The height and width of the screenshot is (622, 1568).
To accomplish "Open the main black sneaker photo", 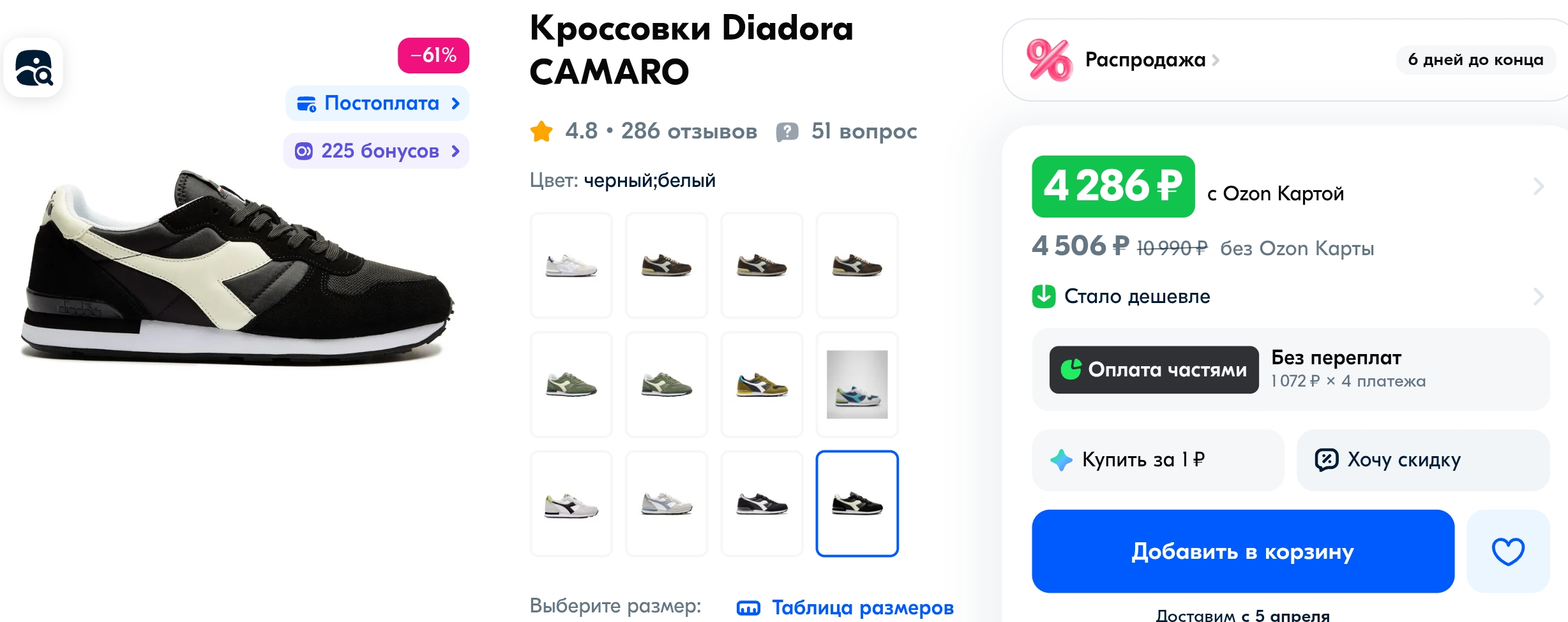I will pyautogui.click(x=236, y=268).
